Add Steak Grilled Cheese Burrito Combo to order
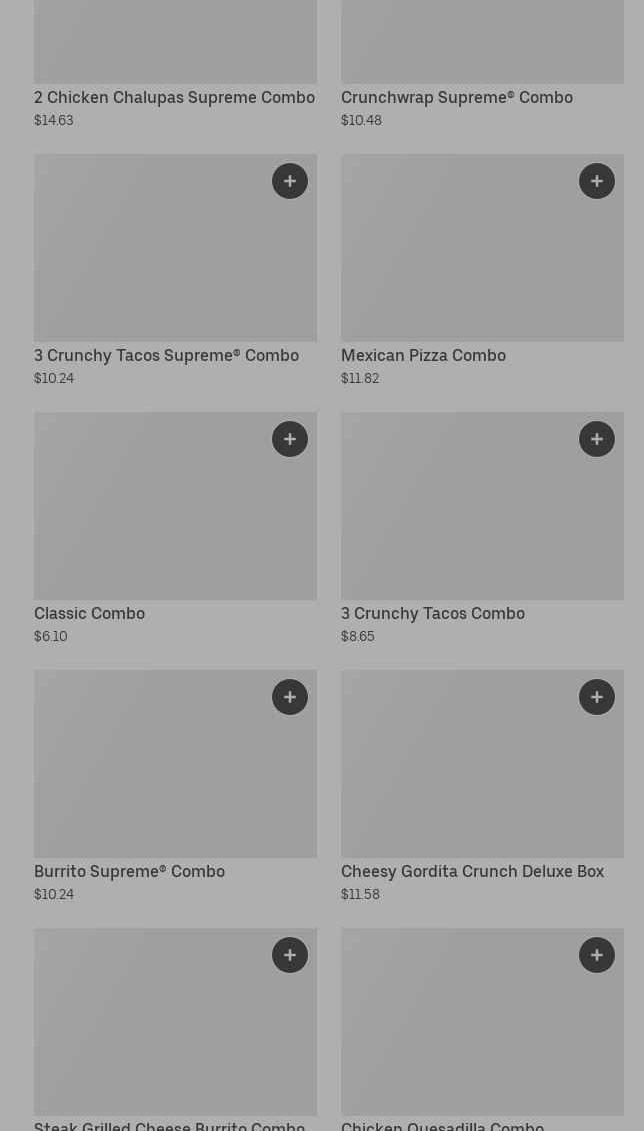This screenshot has width=644, height=1131. click(290, 955)
